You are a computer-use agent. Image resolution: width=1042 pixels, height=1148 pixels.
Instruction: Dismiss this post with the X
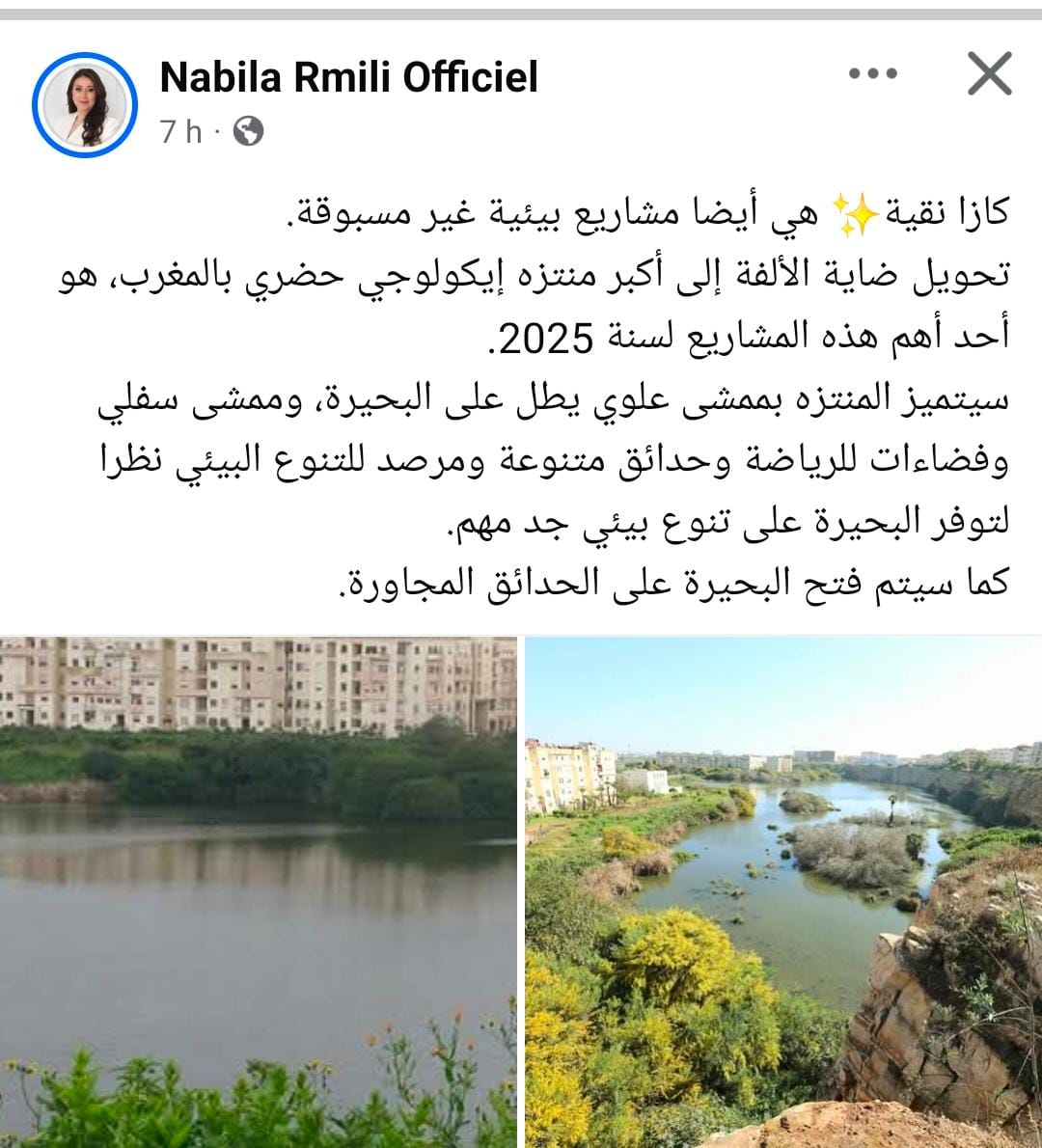[x=989, y=74]
